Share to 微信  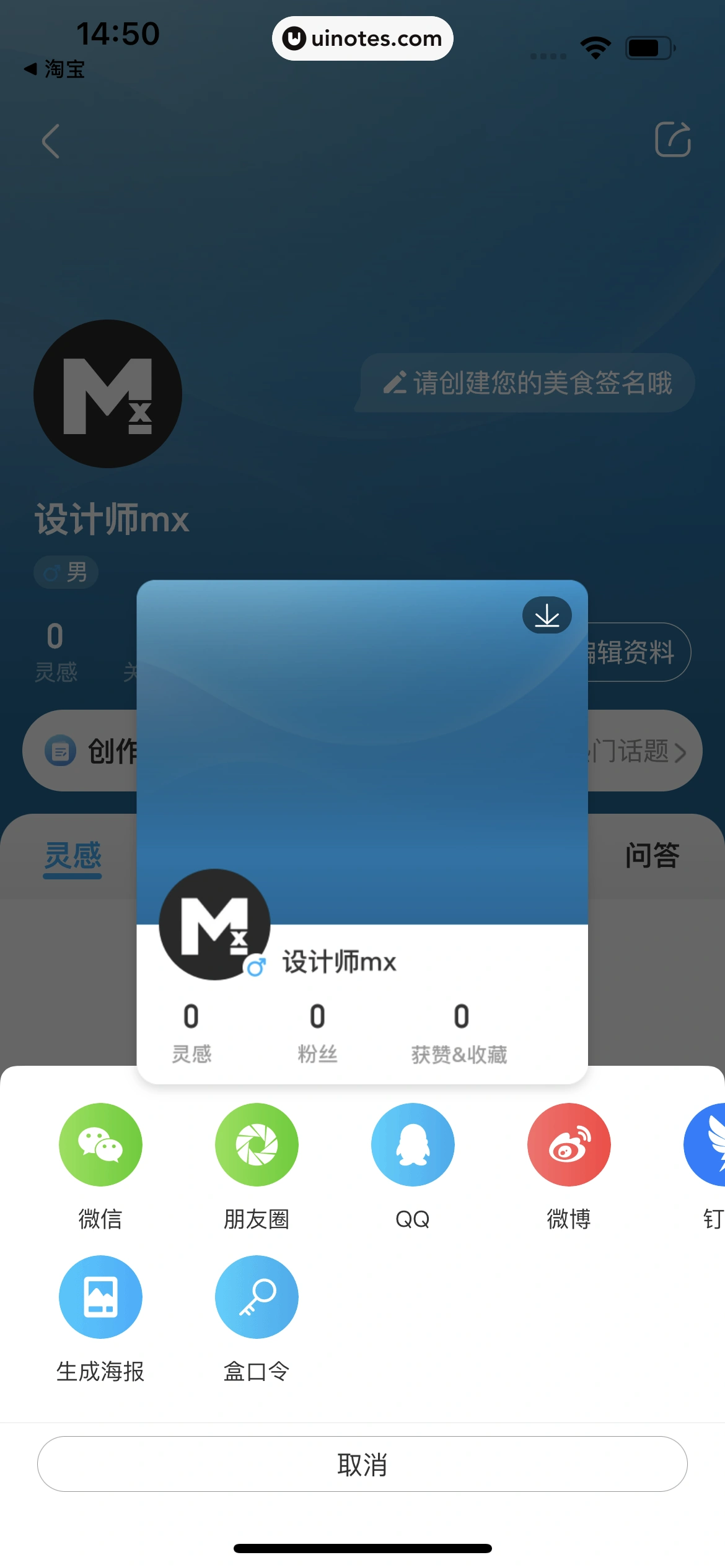coord(100,1144)
